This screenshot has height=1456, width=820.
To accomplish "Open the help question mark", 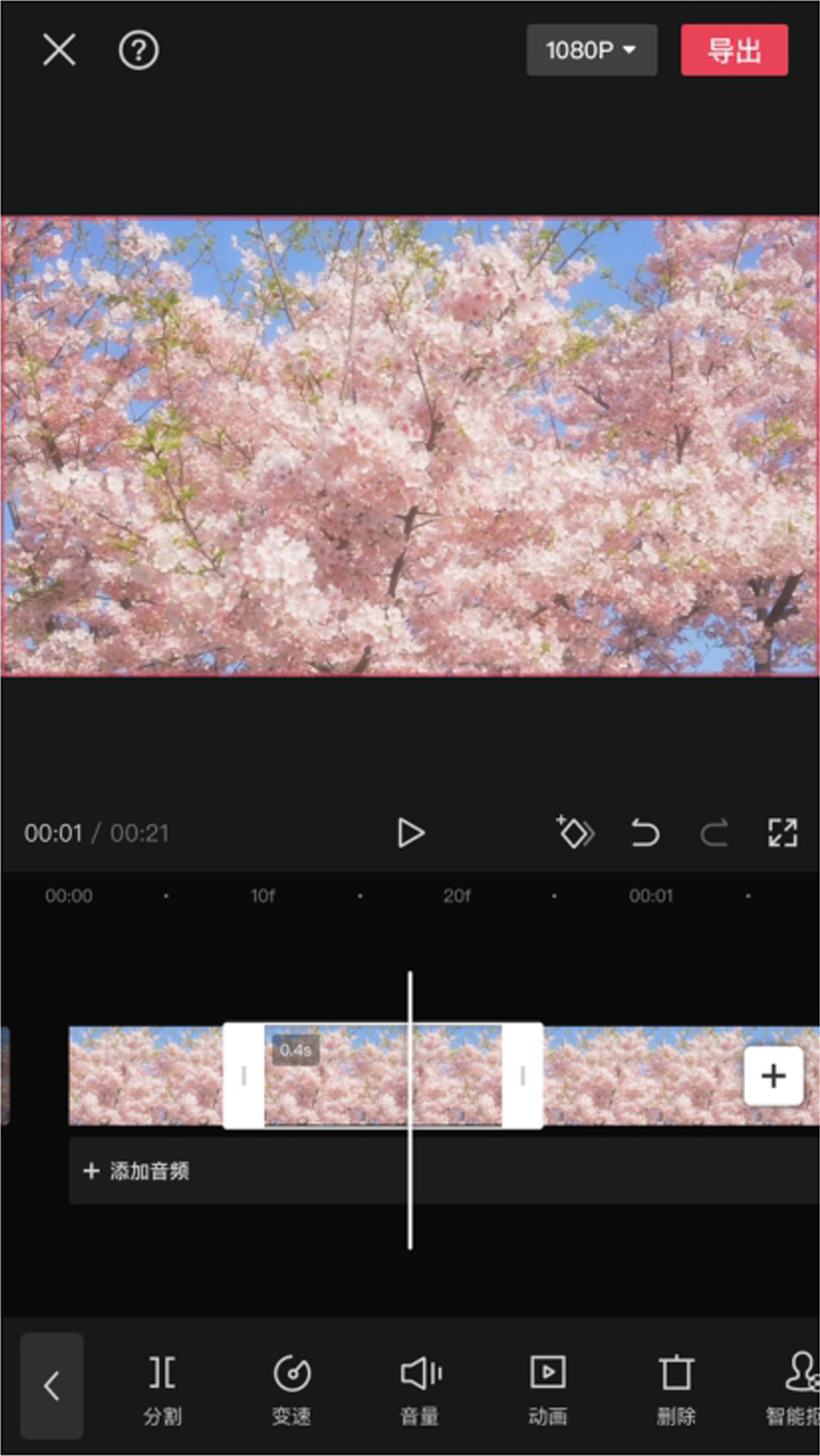I will 138,51.
